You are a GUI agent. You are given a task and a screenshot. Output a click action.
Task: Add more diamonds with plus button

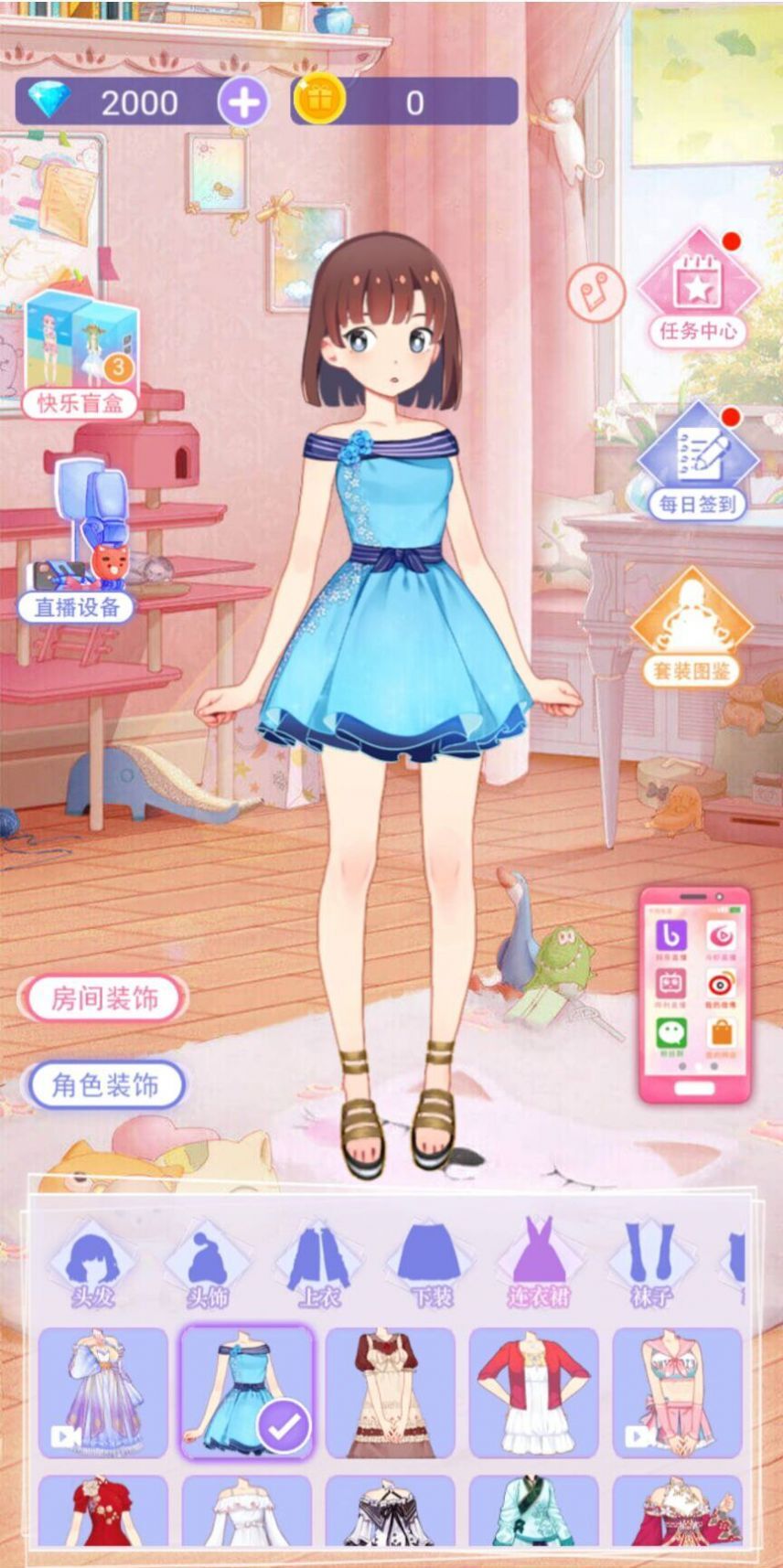pos(242,101)
